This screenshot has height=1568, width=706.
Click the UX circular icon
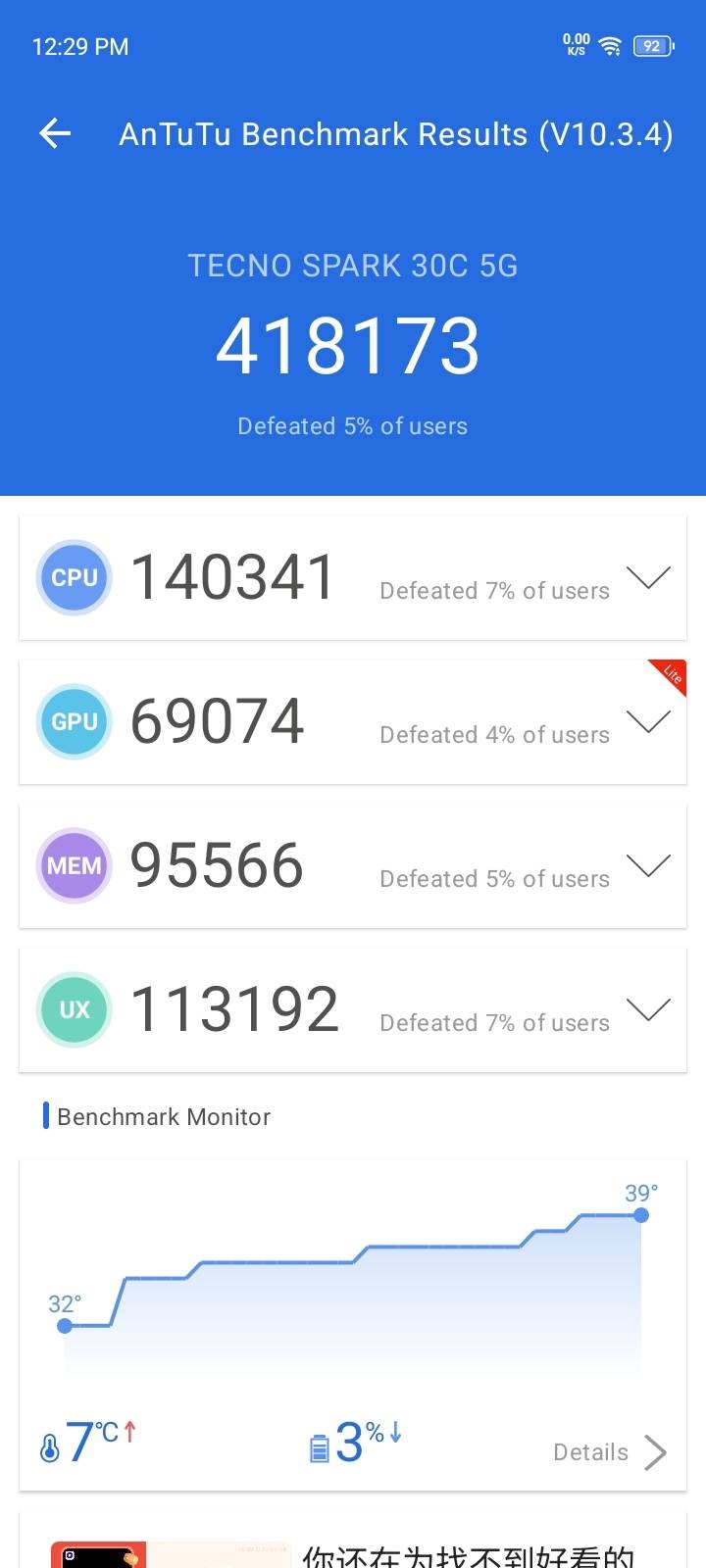[74, 1009]
